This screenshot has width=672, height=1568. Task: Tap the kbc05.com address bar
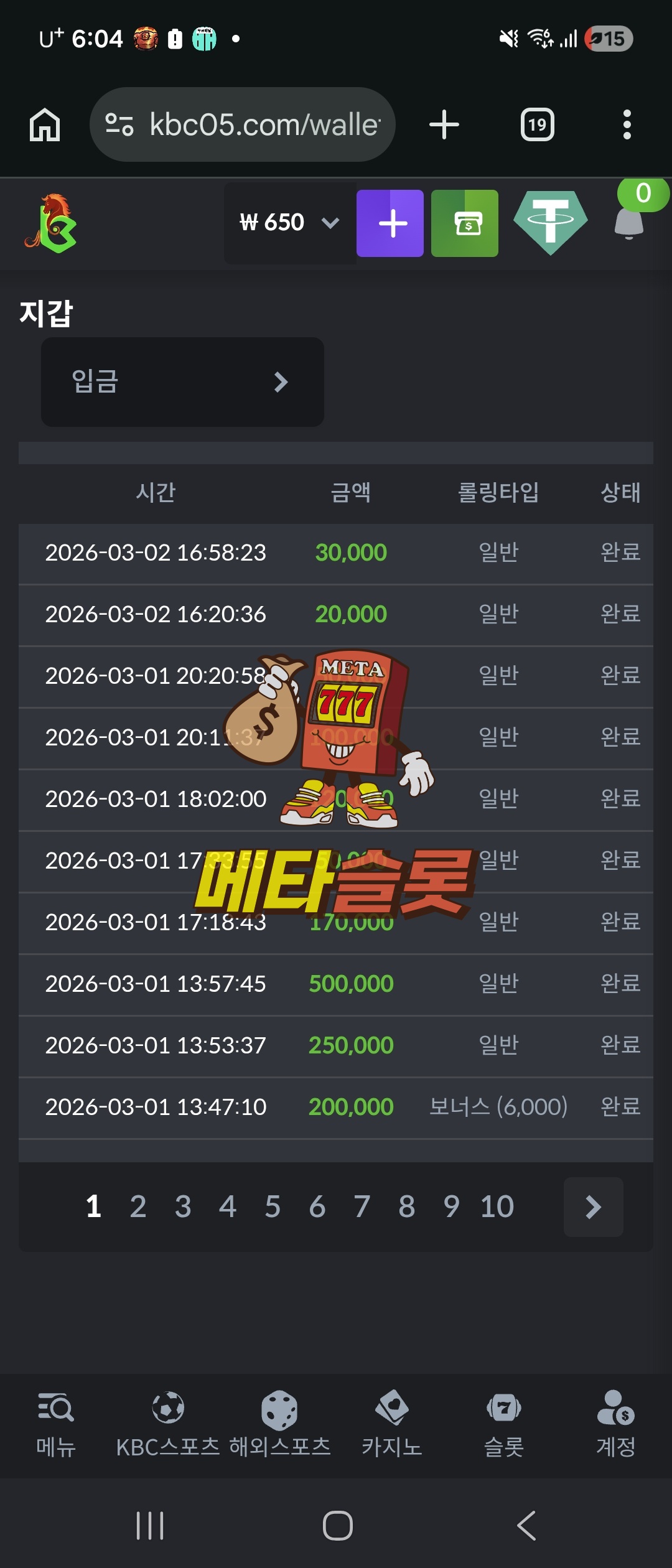coord(243,125)
